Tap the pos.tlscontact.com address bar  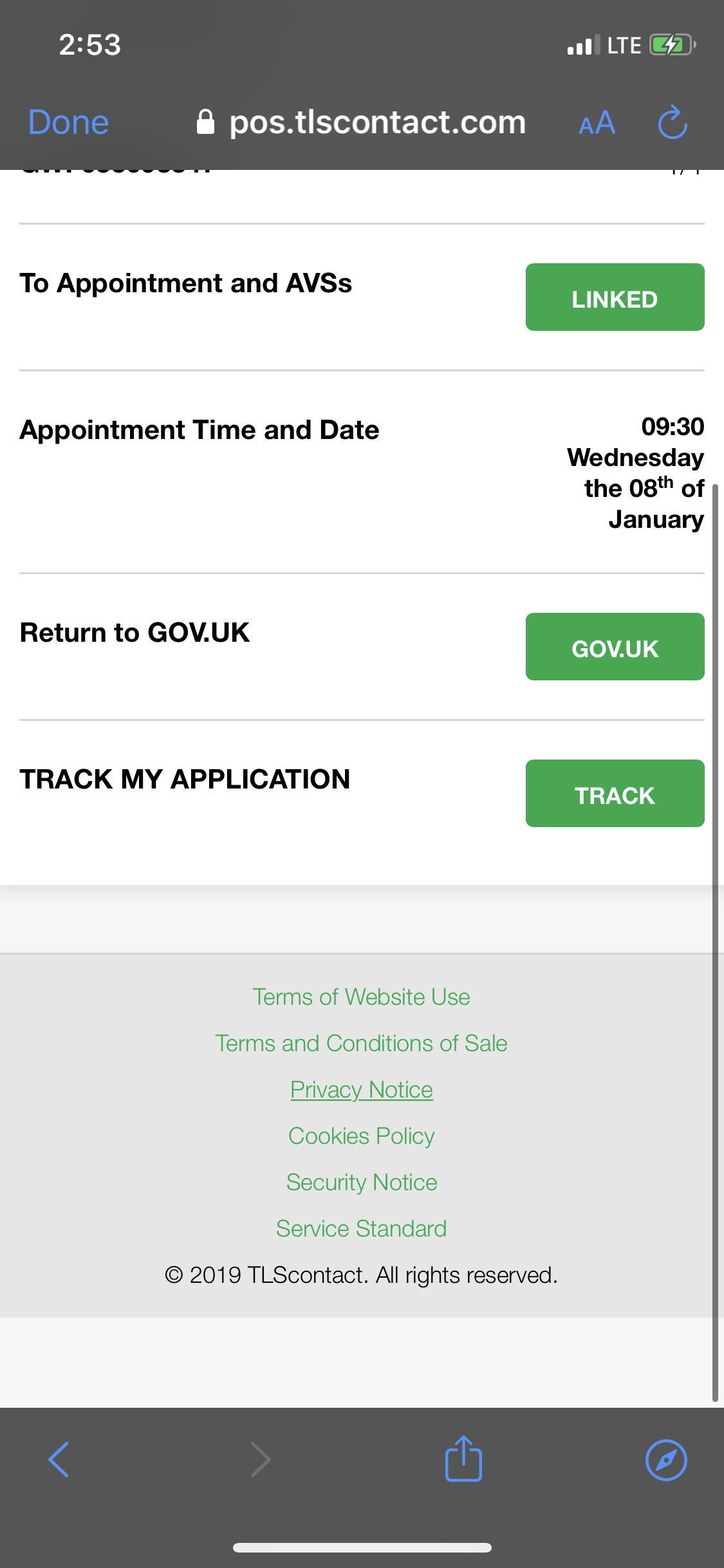[x=361, y=122]
